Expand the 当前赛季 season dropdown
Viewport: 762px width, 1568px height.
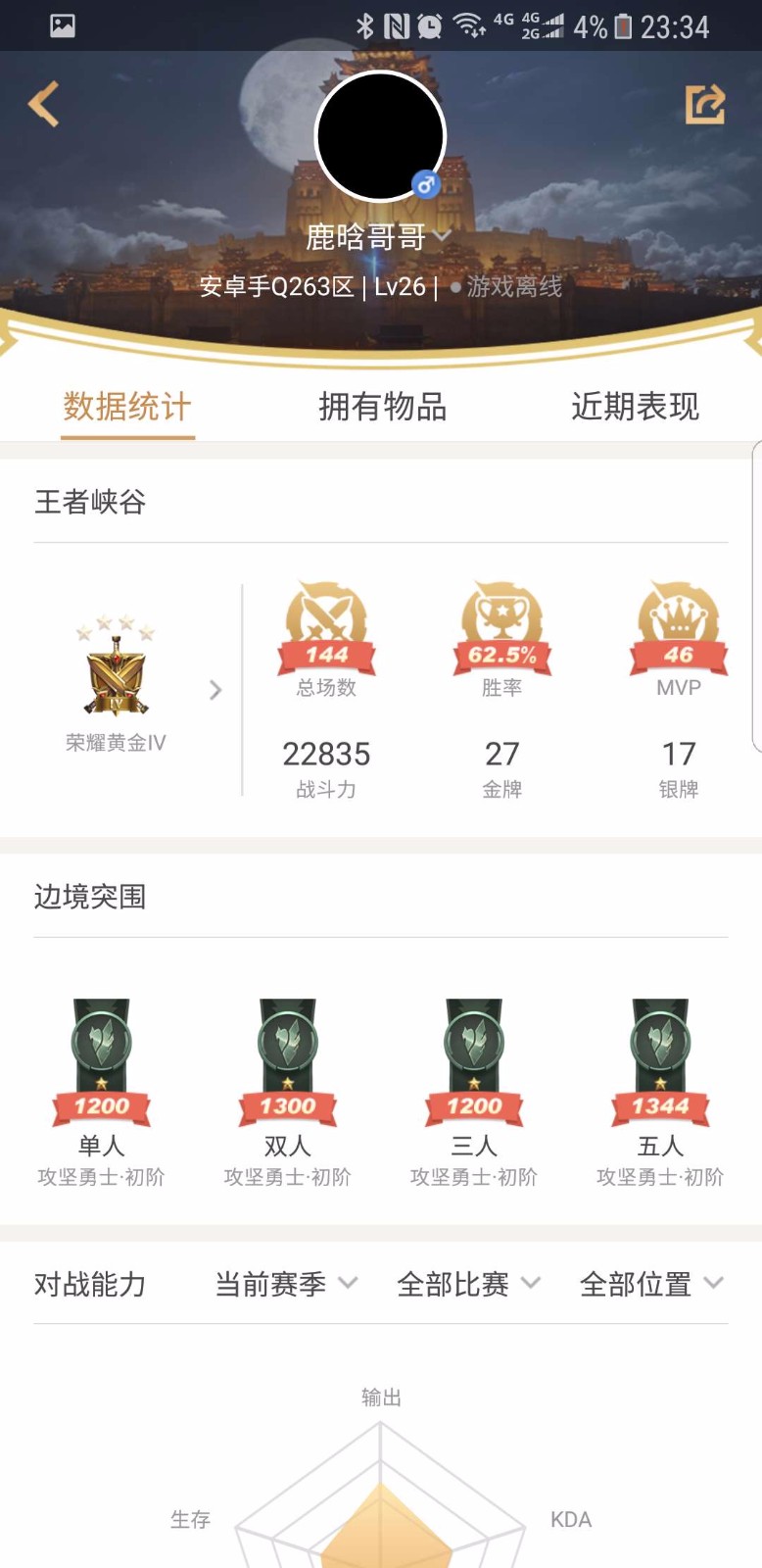pyautogui.click(x=286, y=1284)
